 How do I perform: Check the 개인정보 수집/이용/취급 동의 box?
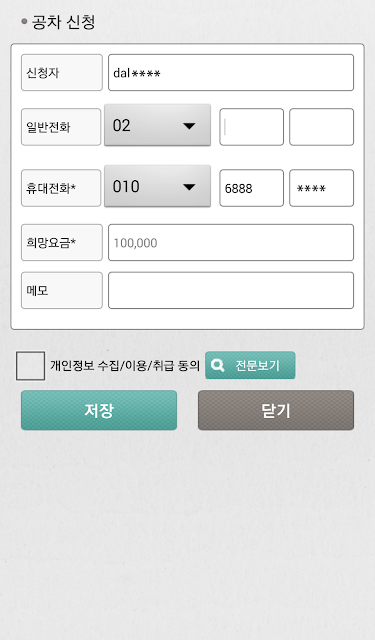31,366
